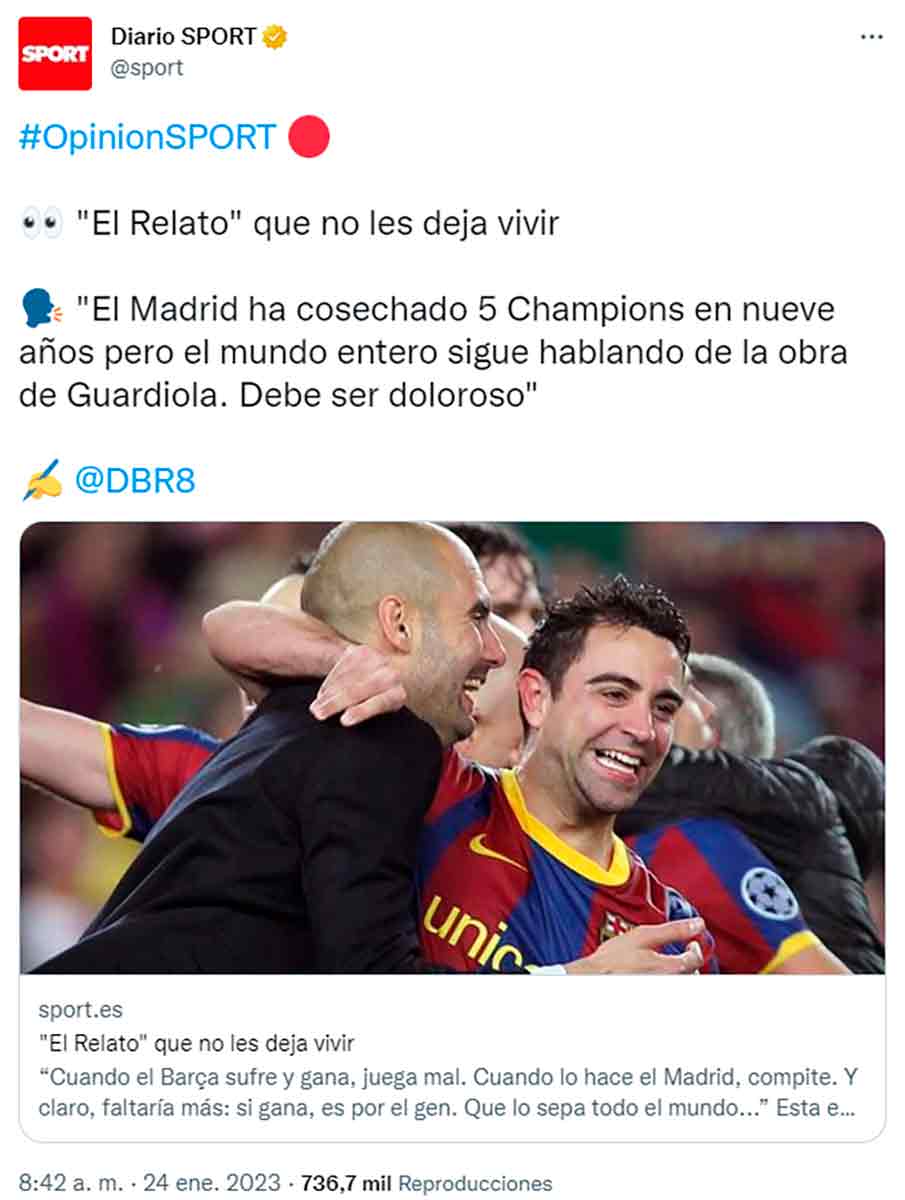Open the Diario SPORT account name
This screenshot has height=1200, width=905.
pos(183,37)
